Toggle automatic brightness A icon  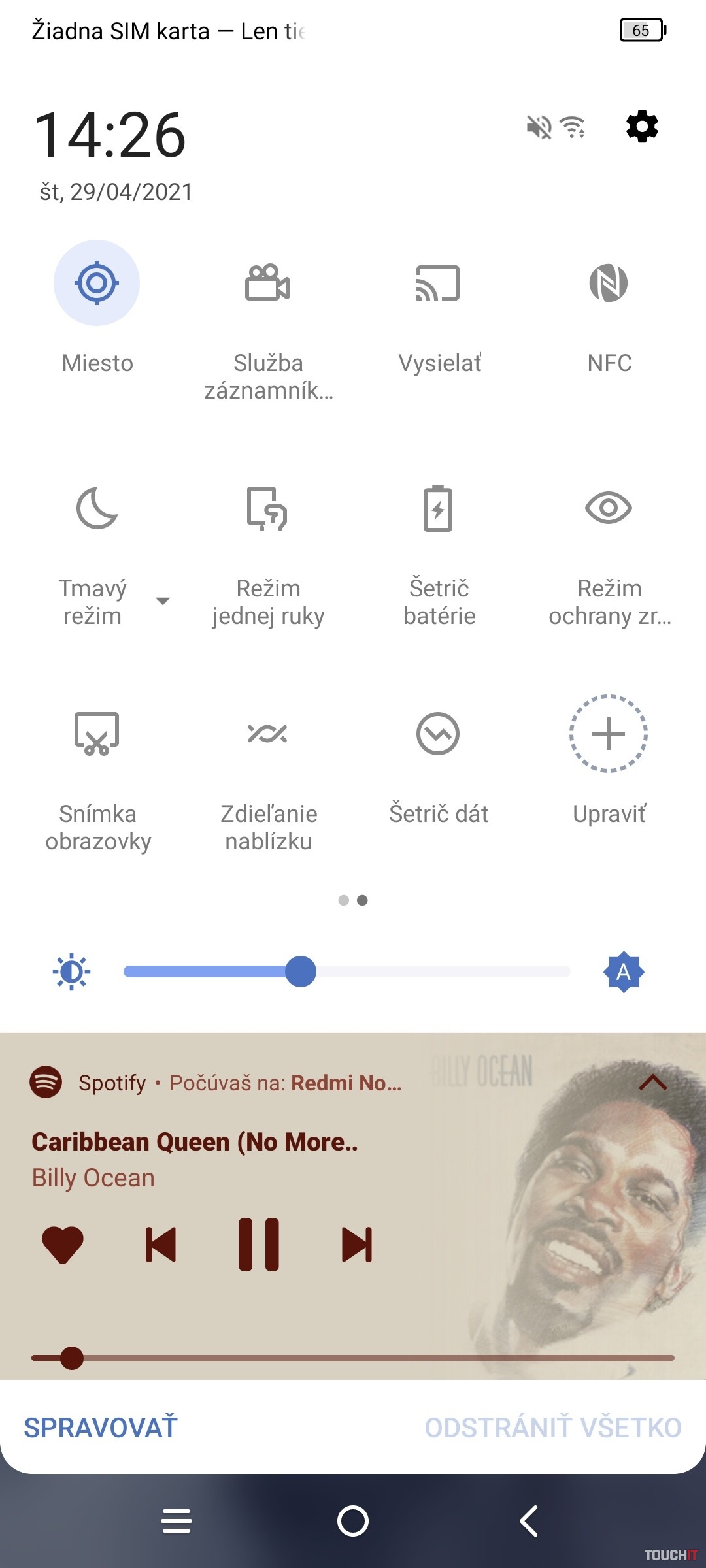click(624, 972)
